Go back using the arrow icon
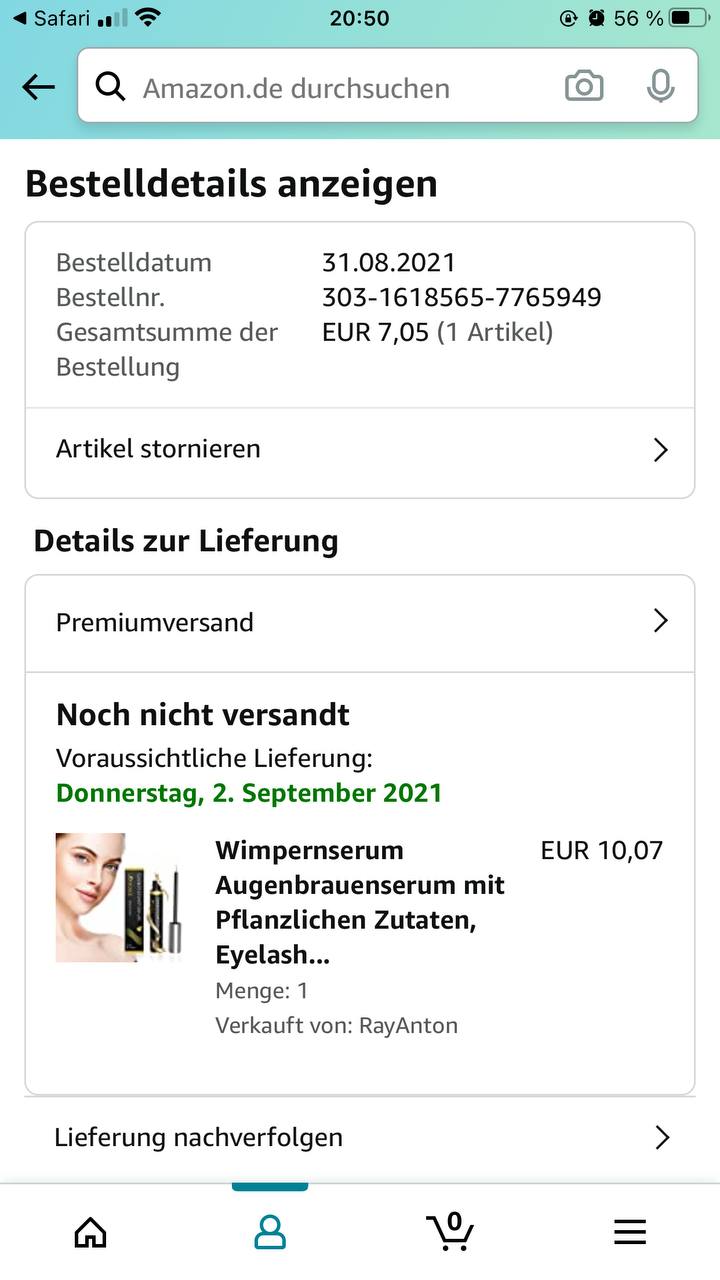This screenshot has height=1280, width=720. pos(38,88)
